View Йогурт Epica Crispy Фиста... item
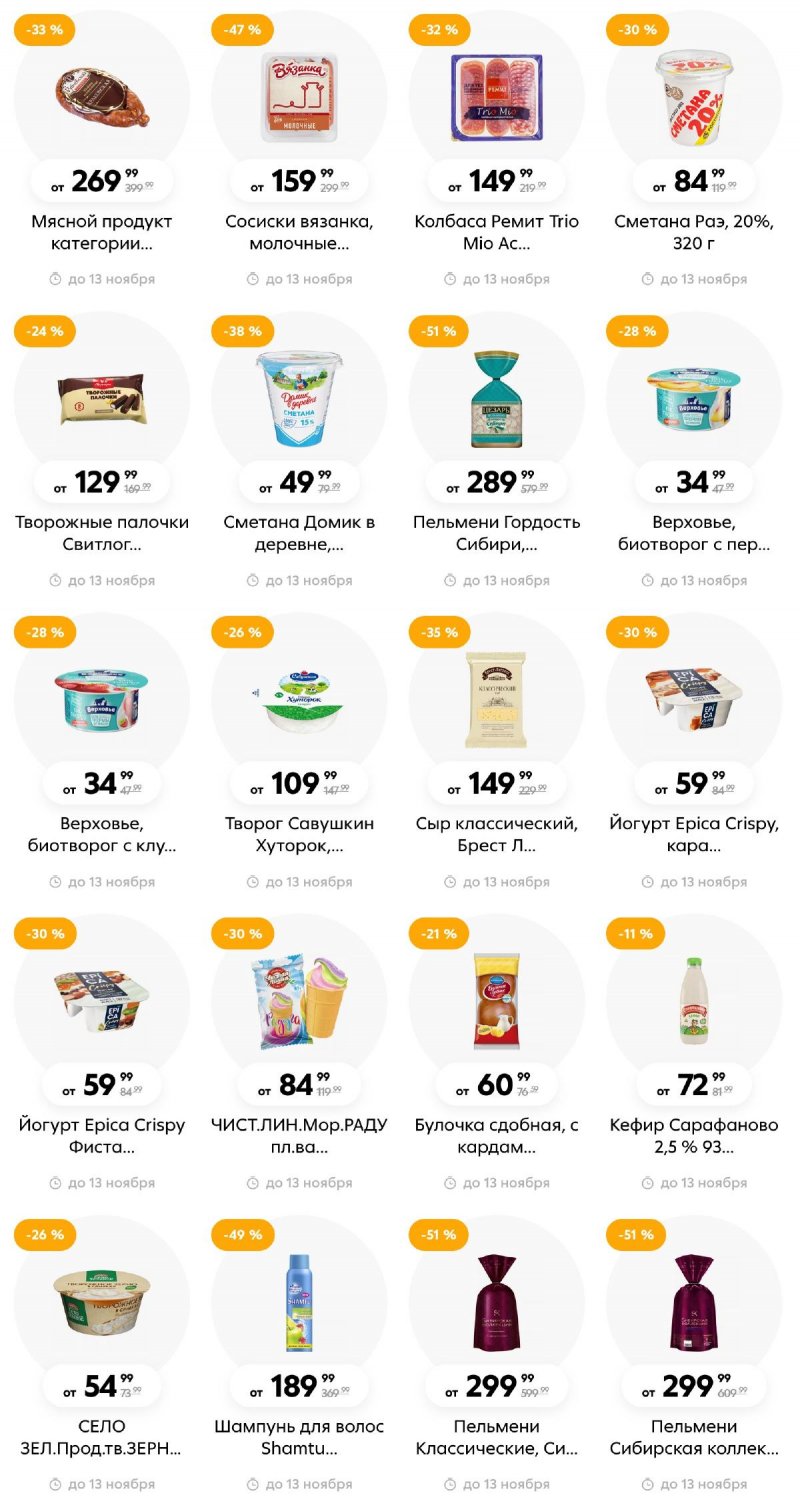The width and height of the screenshot is (800, 1503). pos(101,1001)
